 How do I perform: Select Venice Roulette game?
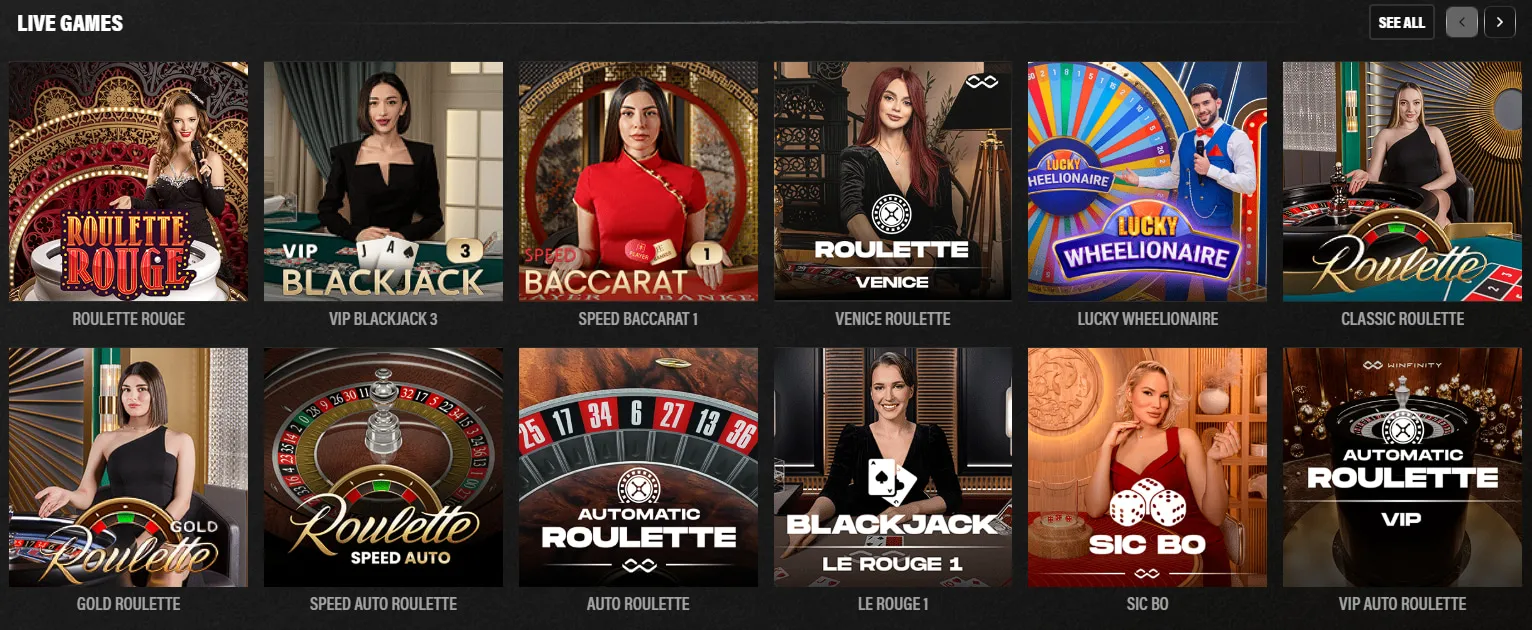coord(892,181)
